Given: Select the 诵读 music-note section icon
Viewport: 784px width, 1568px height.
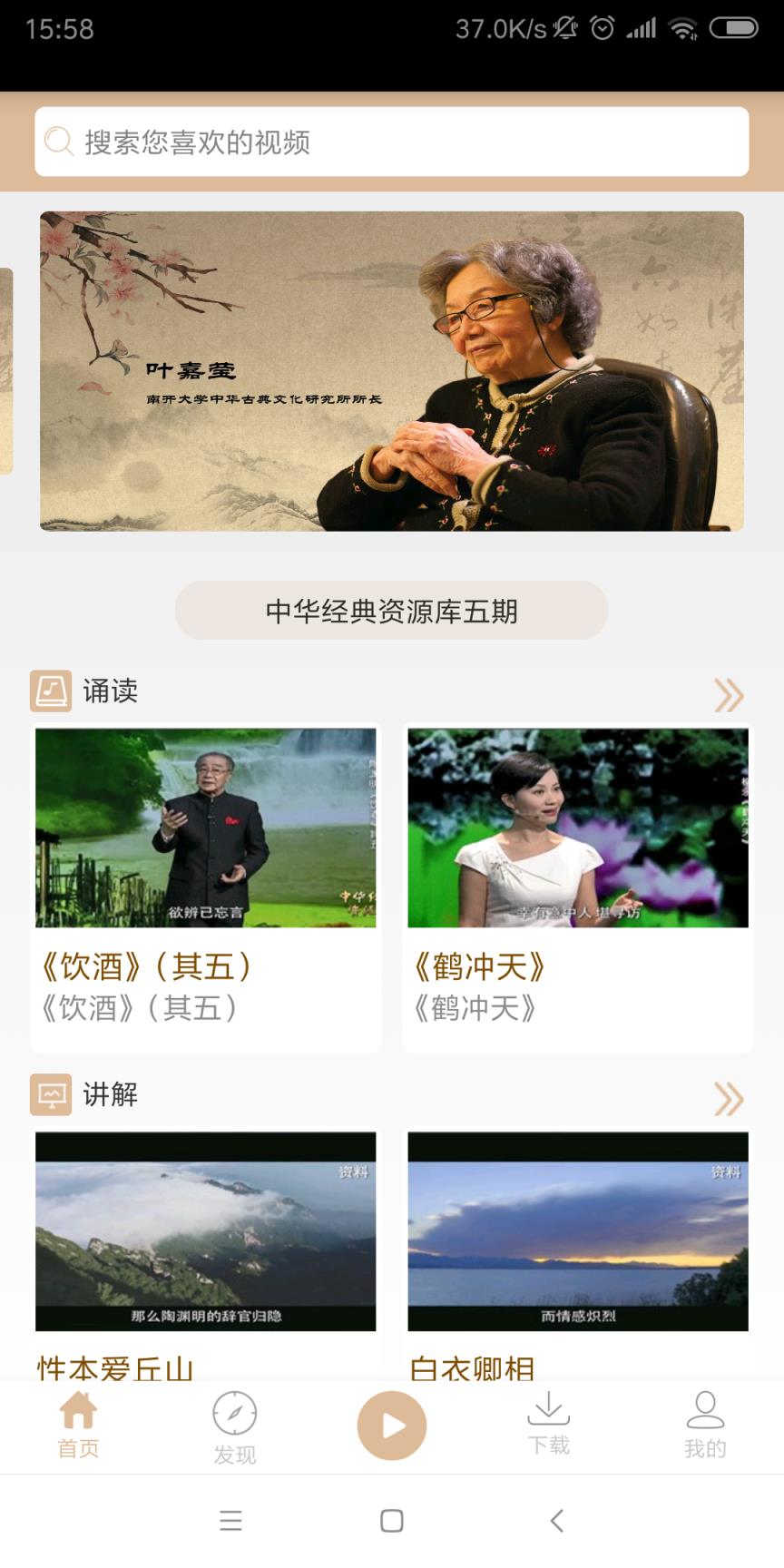Looking at the screenshot, I should tap(51, 691).
